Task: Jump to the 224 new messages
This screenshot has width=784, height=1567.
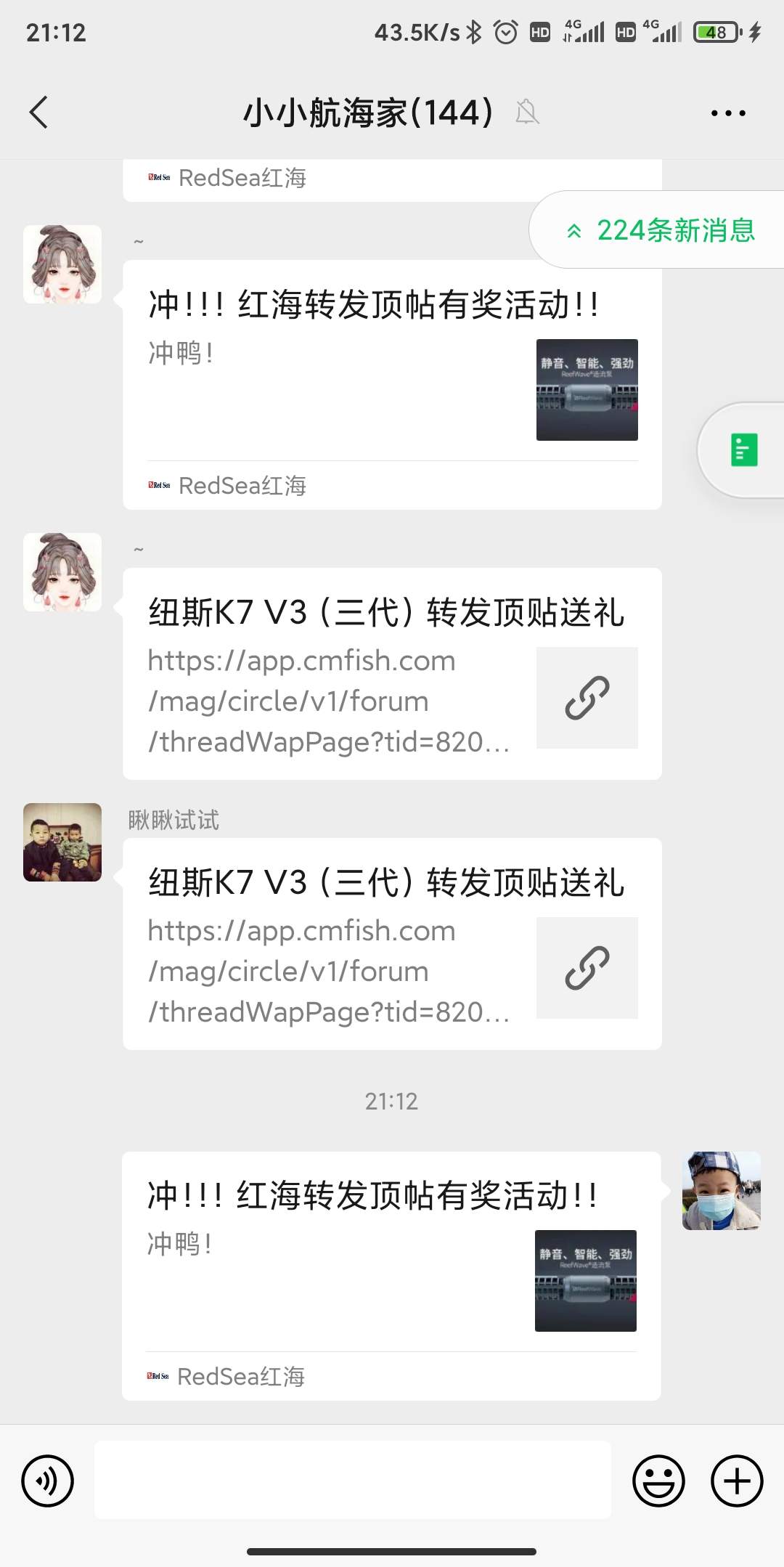Action: pyautogui.click(x=661, y=230)
